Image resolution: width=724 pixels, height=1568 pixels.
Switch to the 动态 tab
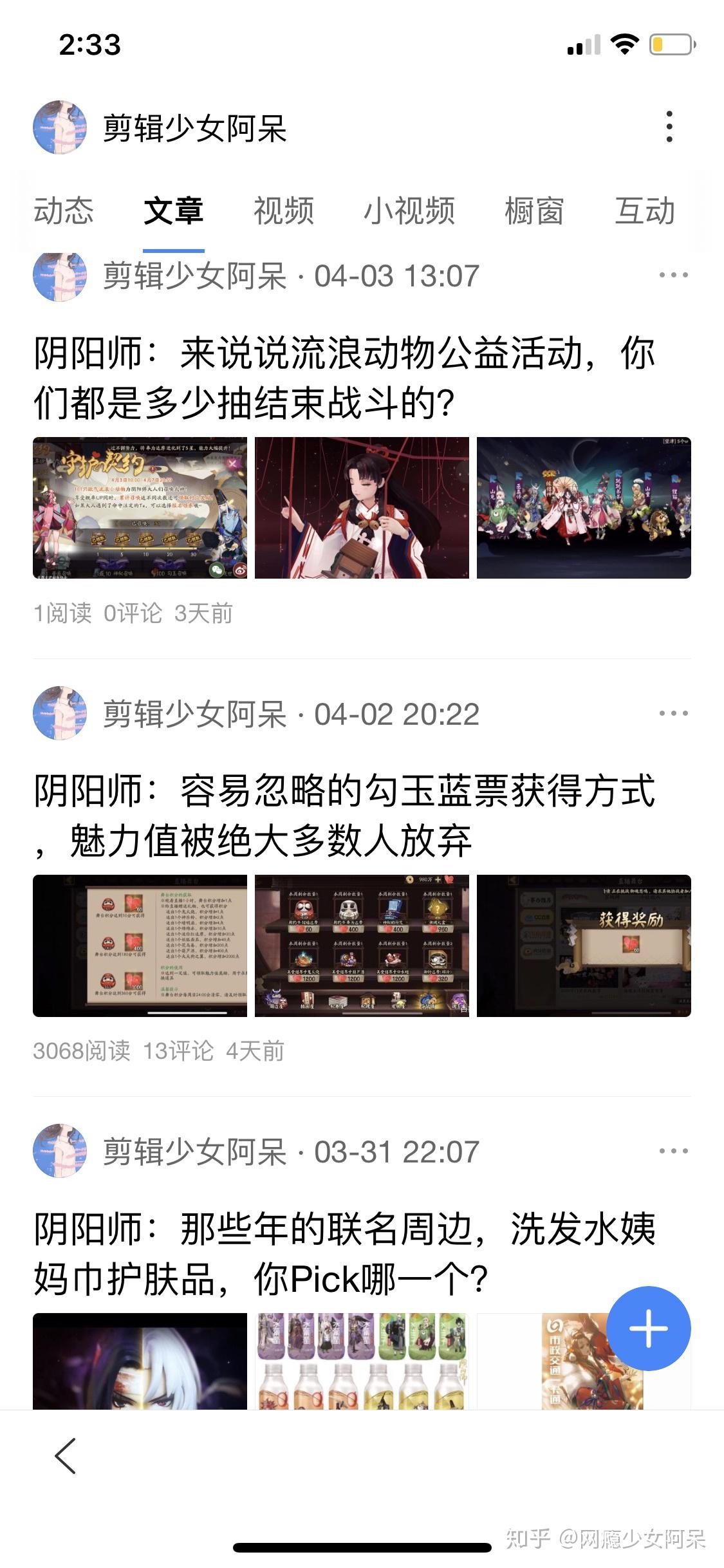click(64, 211)
